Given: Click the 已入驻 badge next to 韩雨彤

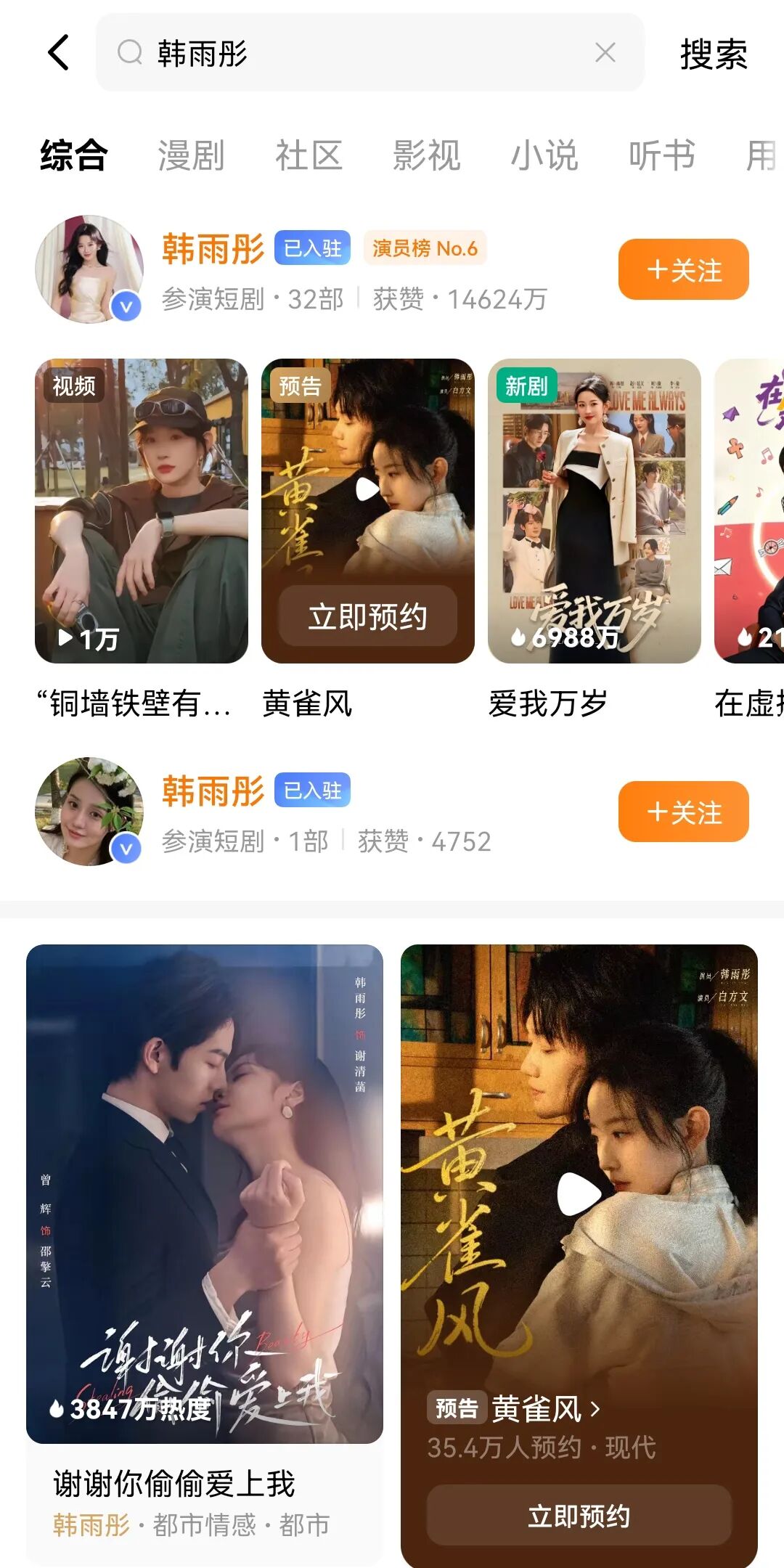Looking at the screenshot, I should tap(311, 248).
